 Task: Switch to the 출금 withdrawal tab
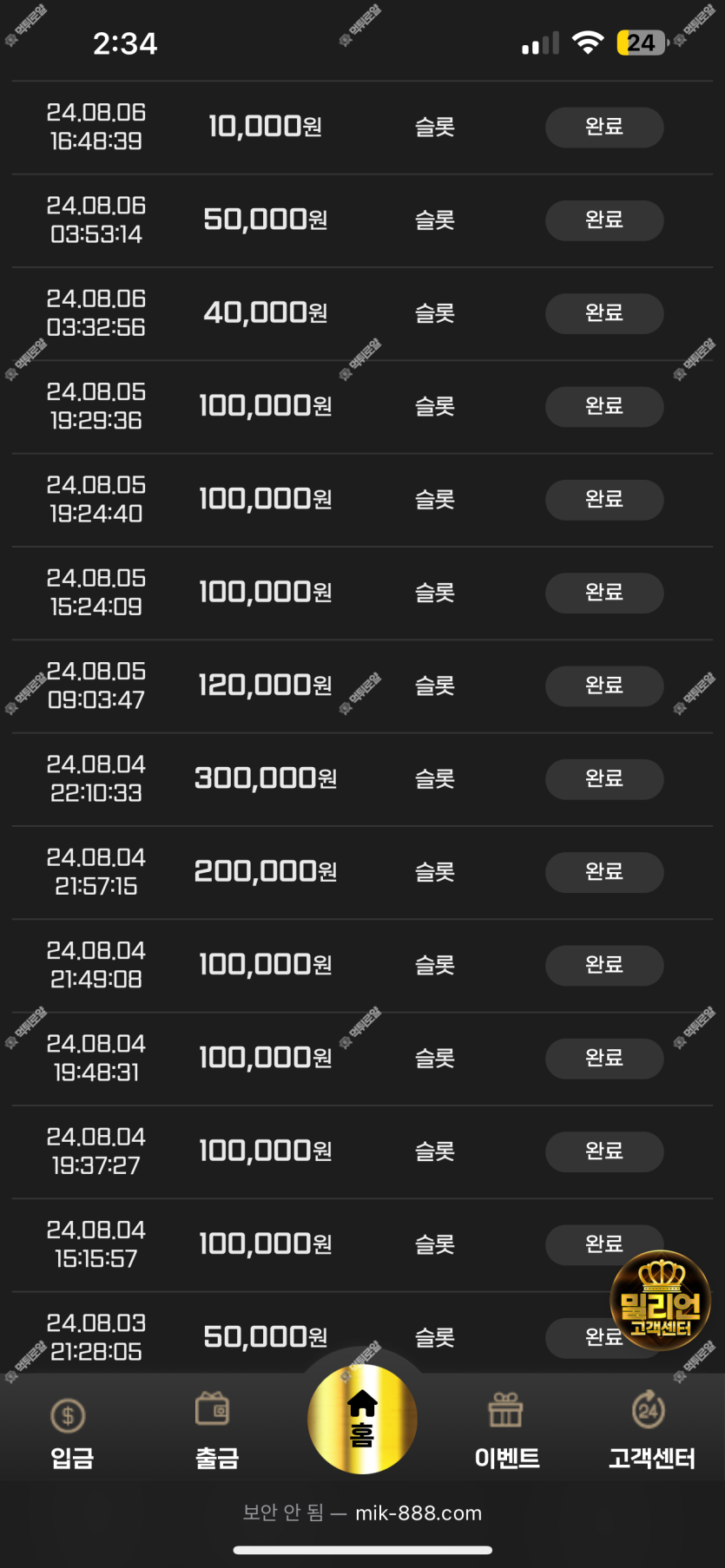click(x=216, y=1433)
